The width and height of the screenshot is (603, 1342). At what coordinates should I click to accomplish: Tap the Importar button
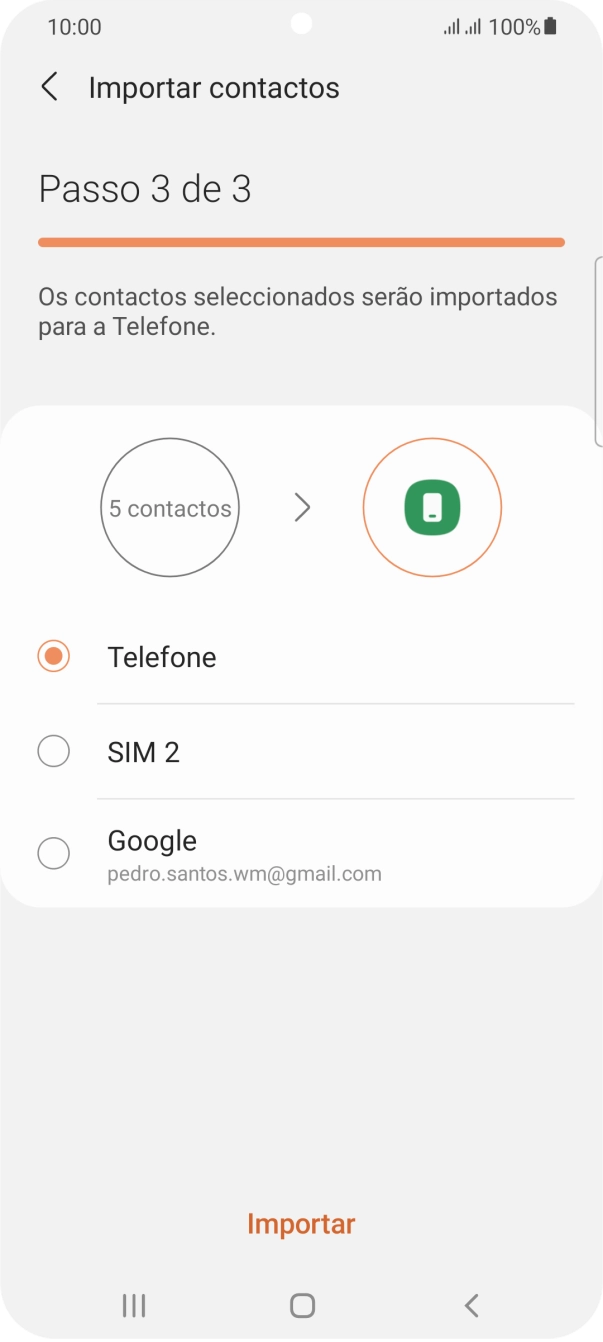click(301, 1223)
